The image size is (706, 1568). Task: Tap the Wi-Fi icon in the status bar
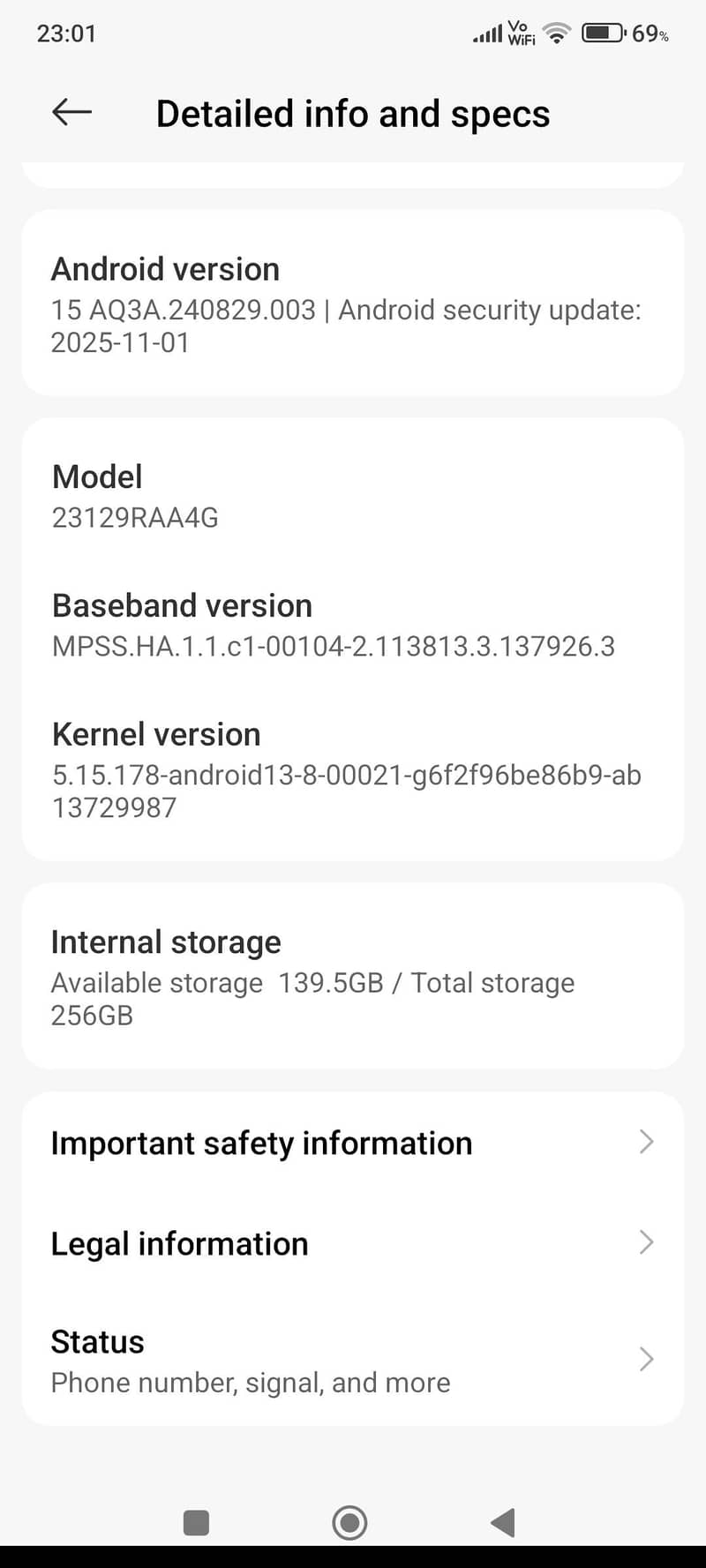click(555, 33)
